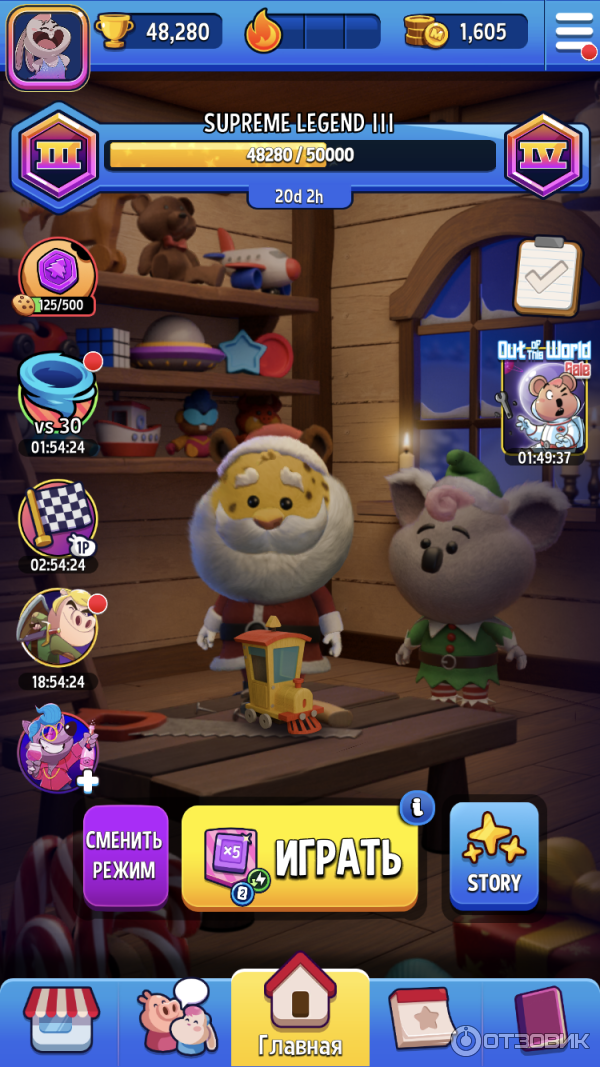Open the player avatar profile

(x=48, y=46)
